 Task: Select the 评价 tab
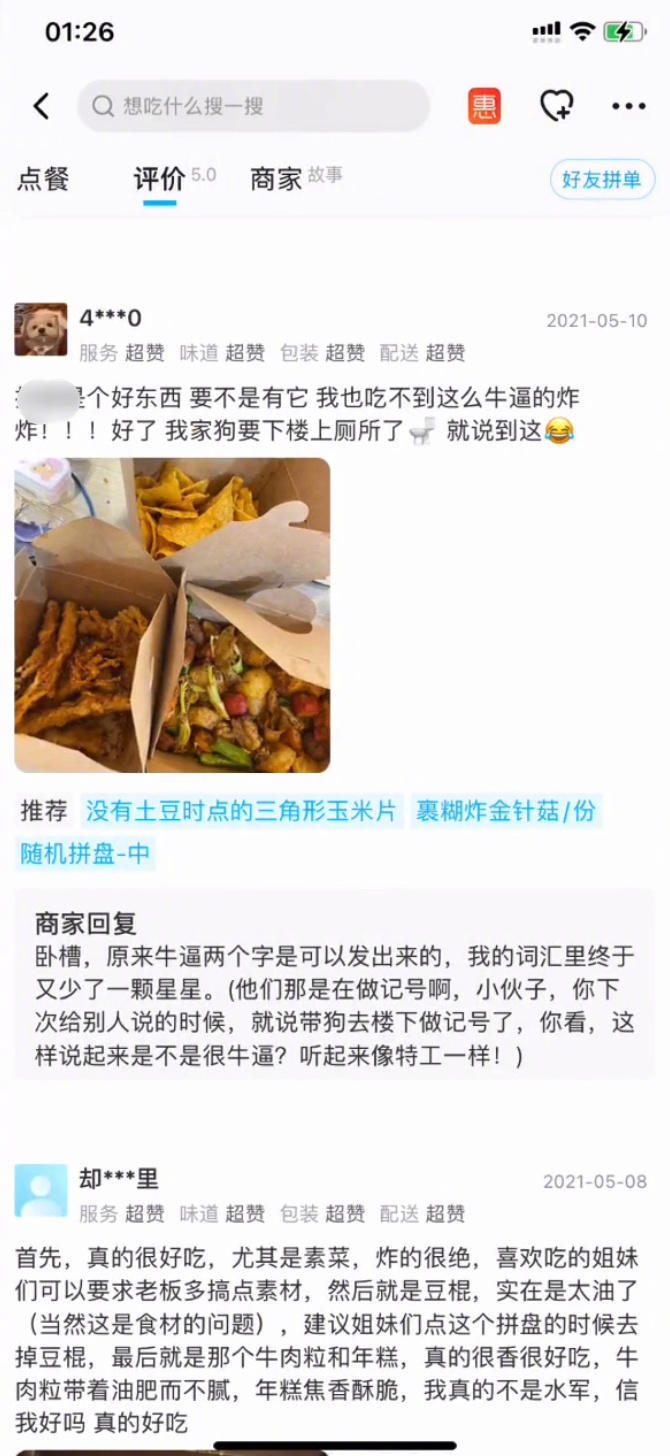point(160,180)
